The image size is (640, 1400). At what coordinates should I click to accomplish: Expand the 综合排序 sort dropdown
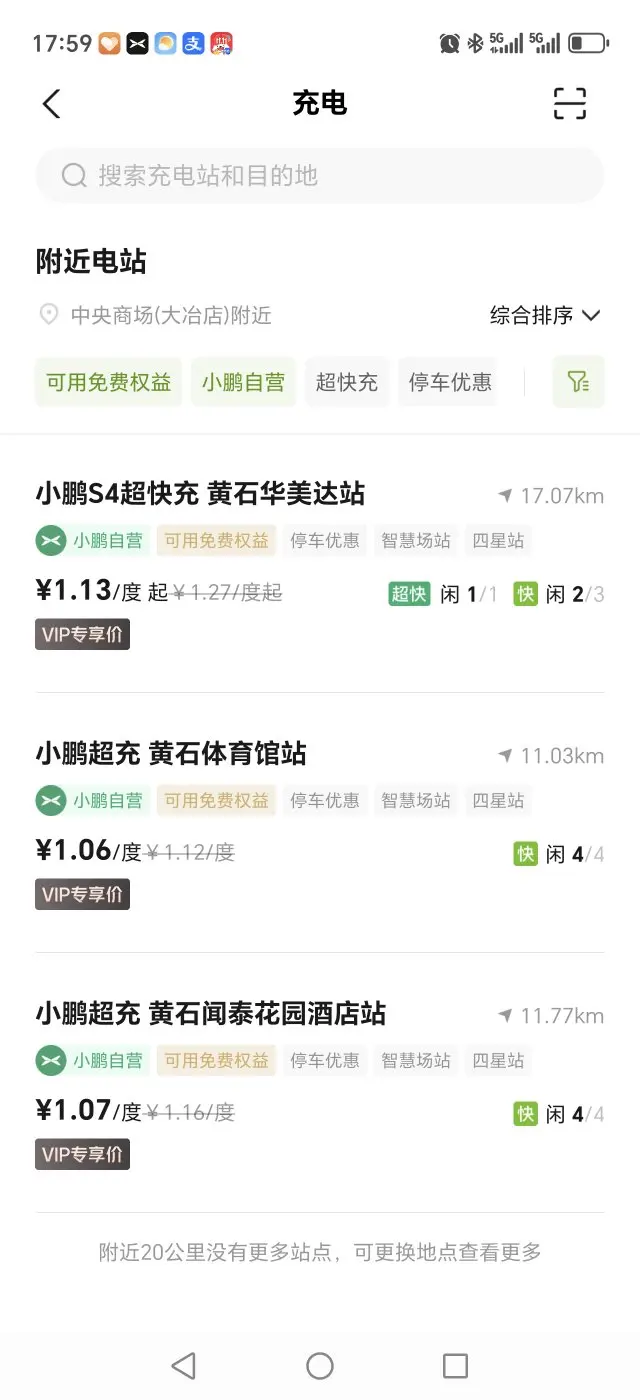click(545, 316)
